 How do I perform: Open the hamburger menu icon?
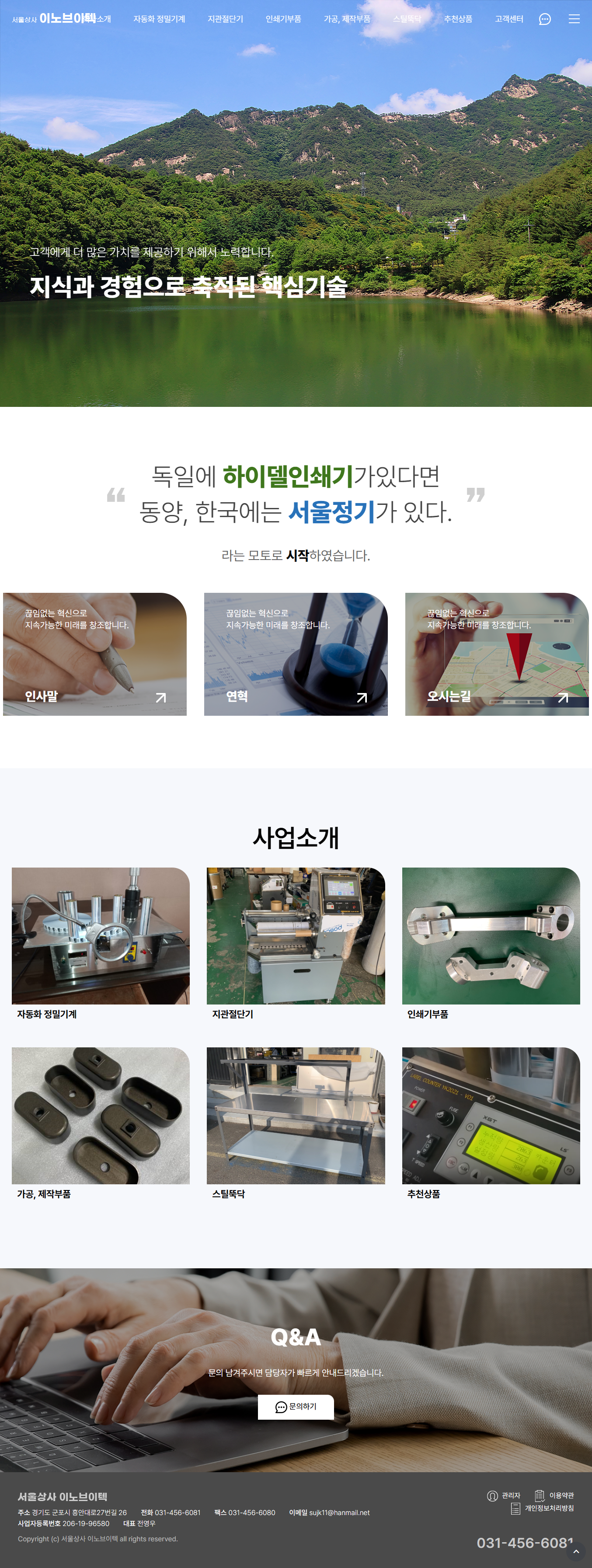click(x=574, y=19)
